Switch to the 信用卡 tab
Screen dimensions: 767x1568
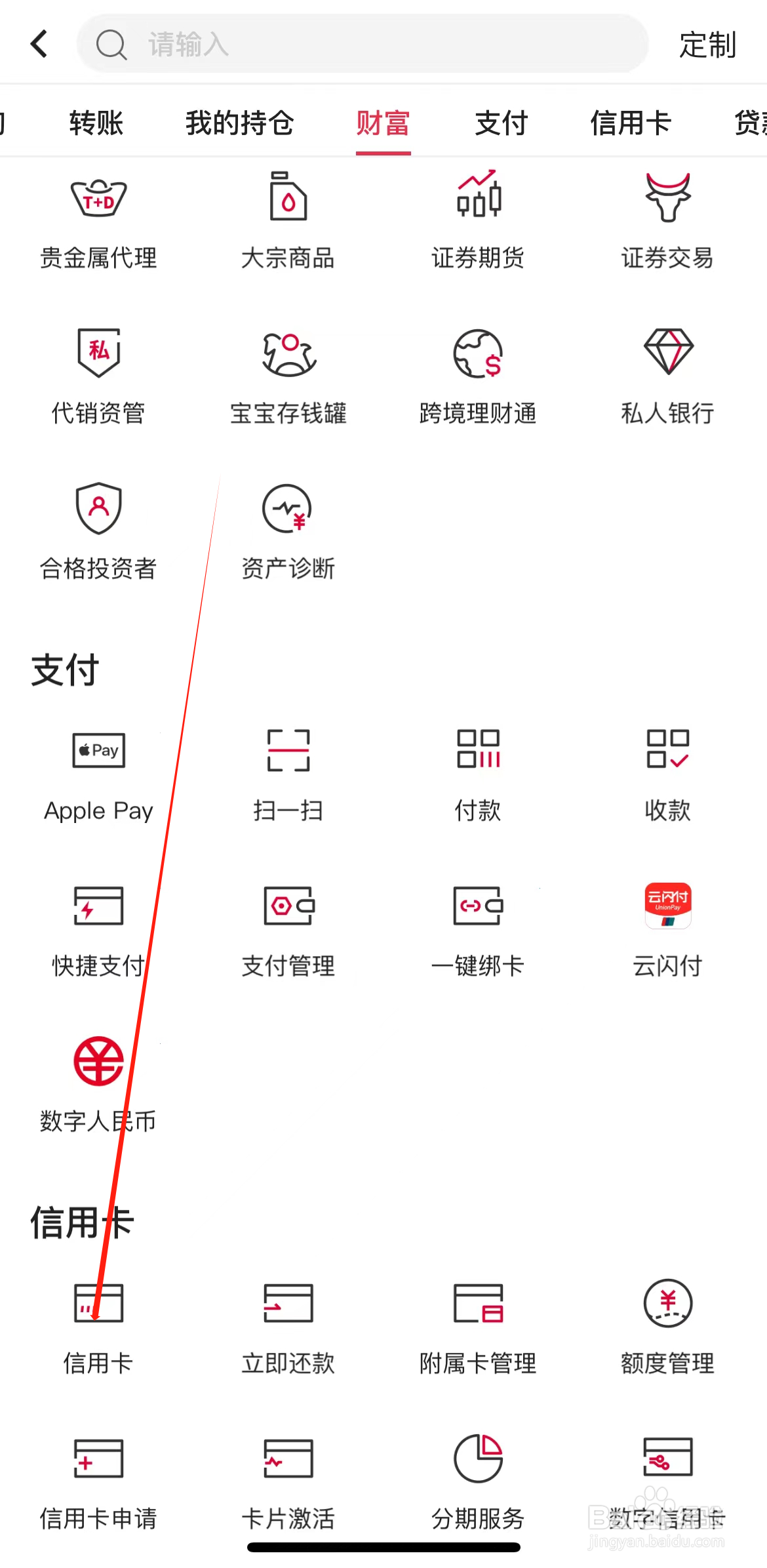click(631, 123)
